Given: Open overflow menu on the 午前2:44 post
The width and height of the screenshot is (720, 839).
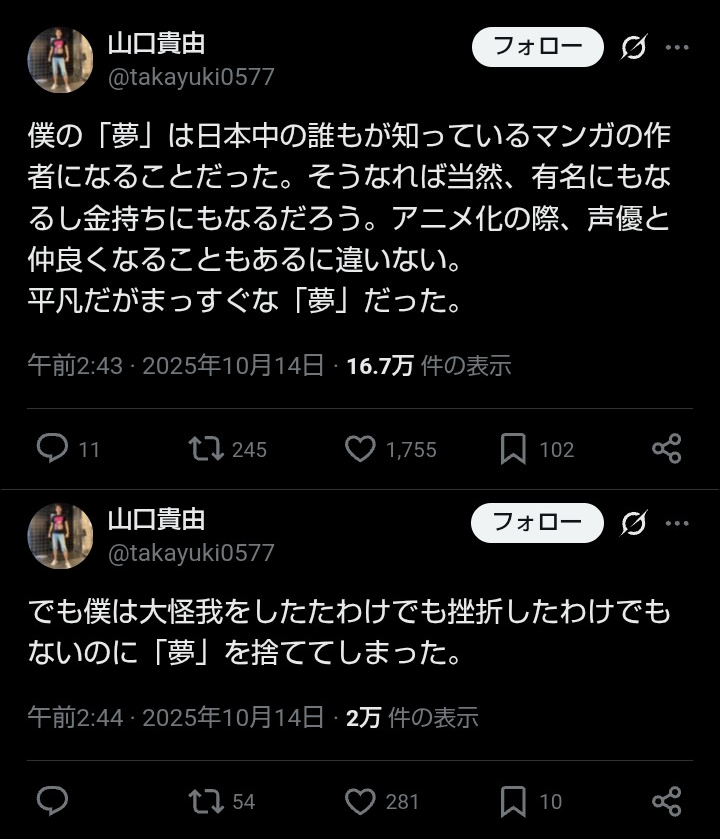Looking at the screenshot, I should tap(677, 522).
